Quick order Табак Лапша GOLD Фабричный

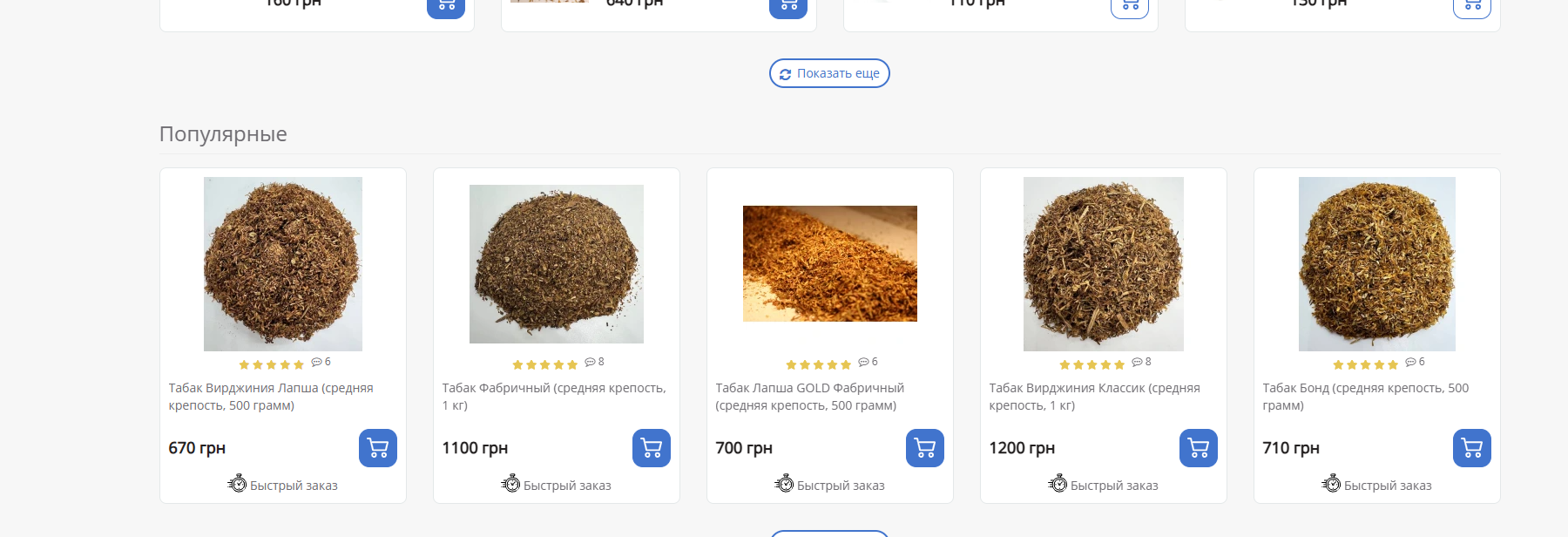coord(830,485)
